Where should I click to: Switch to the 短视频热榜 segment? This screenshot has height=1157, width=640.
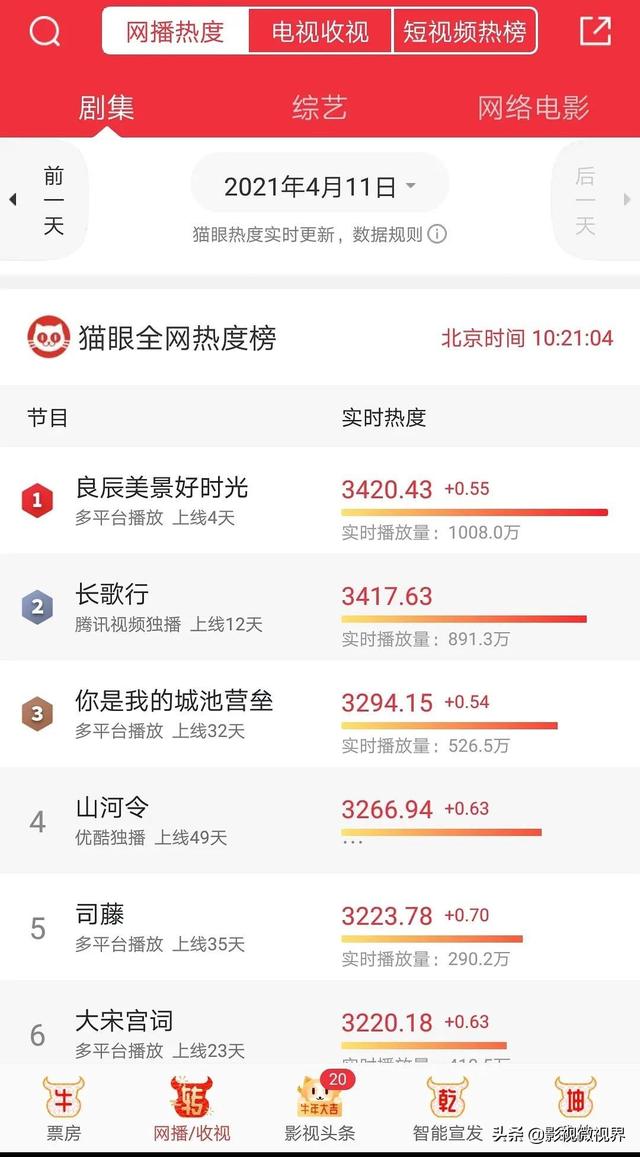coord(464,31)
